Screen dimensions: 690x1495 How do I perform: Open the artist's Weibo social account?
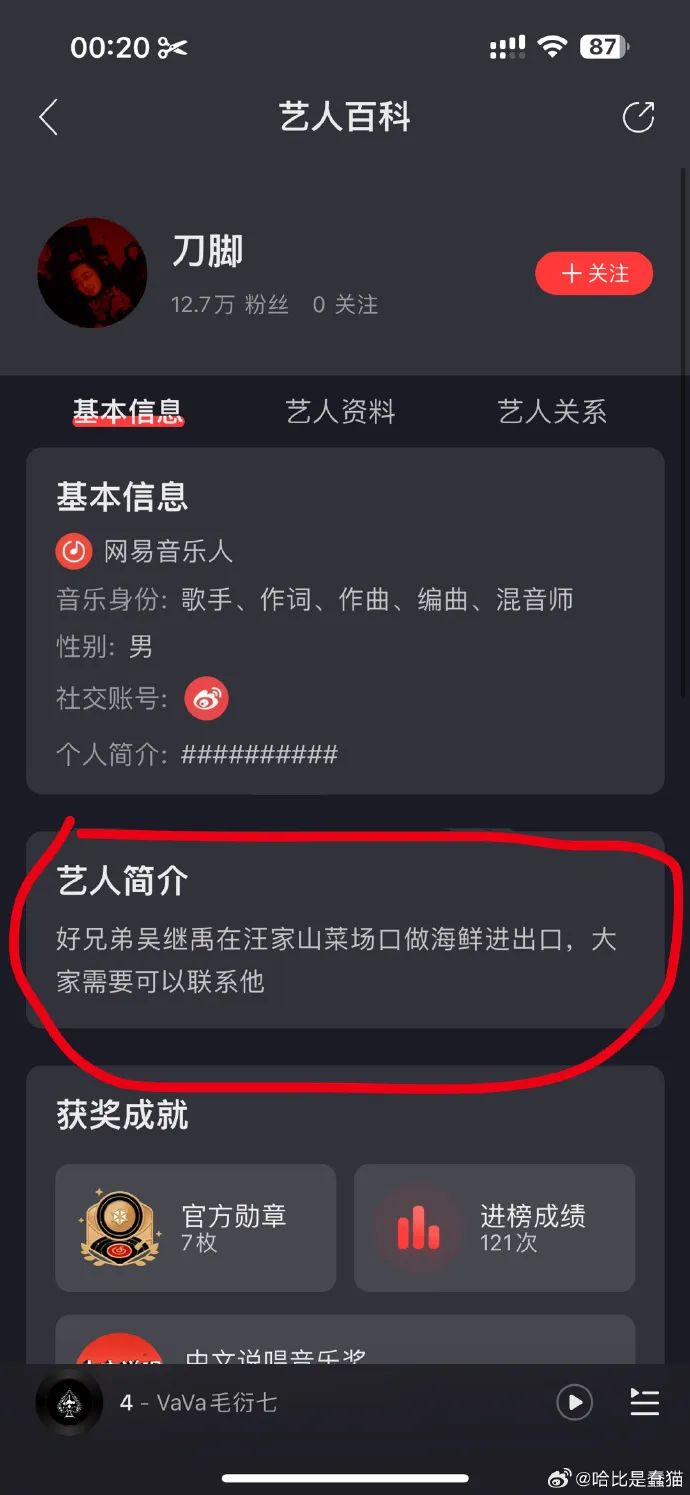click(x=206, y=699)
